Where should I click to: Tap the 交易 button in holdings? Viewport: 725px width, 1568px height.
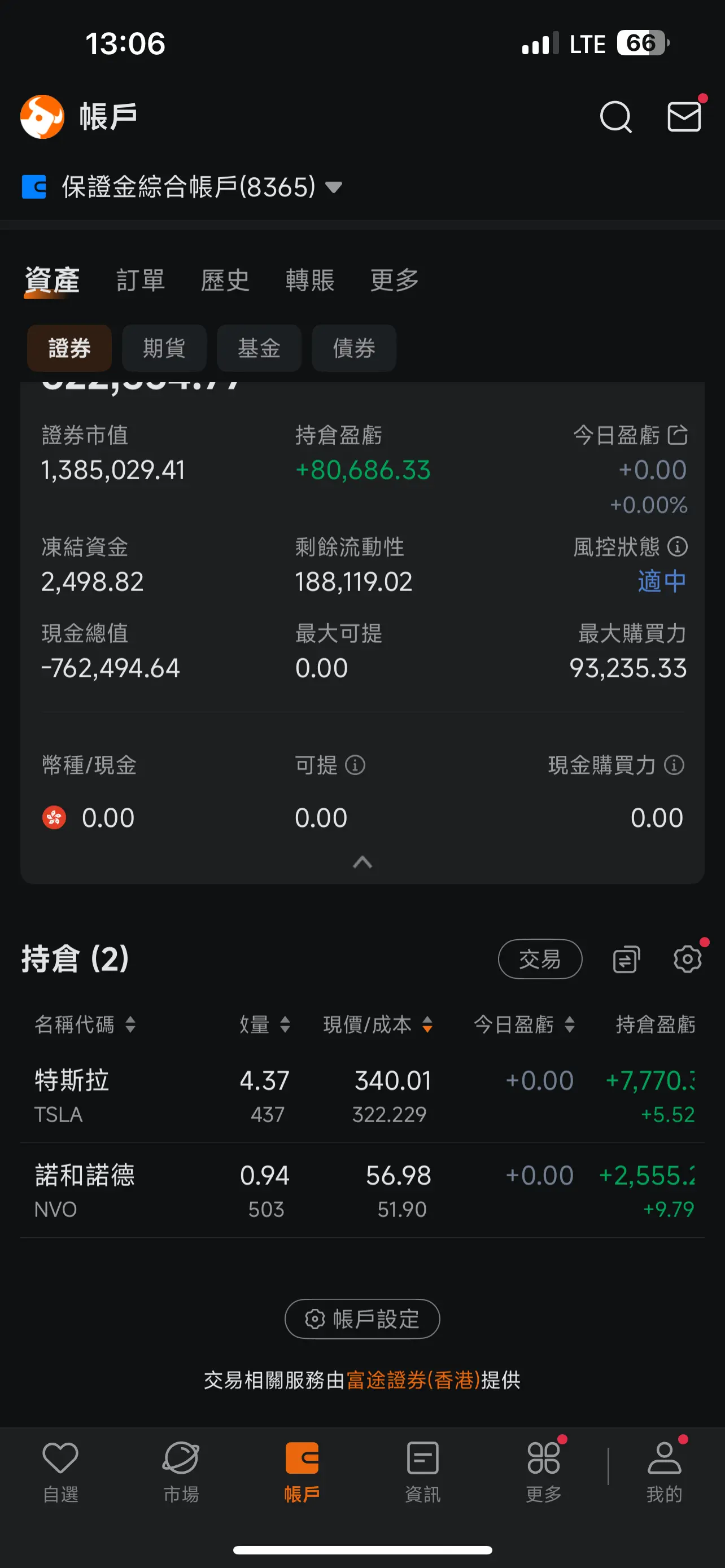point(540,960)
